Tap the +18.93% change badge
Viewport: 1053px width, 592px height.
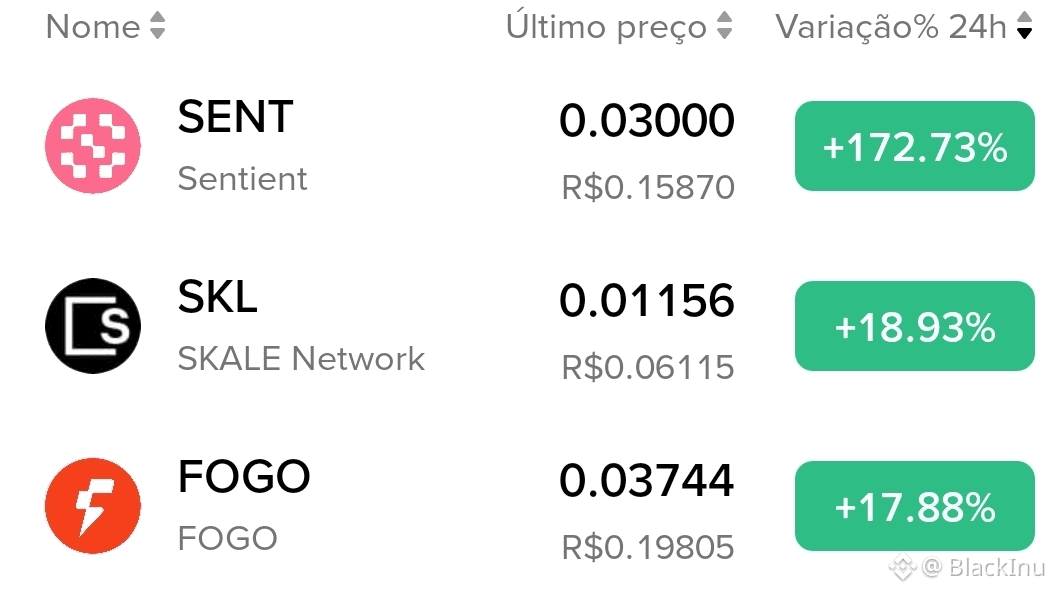coord(915,326)
